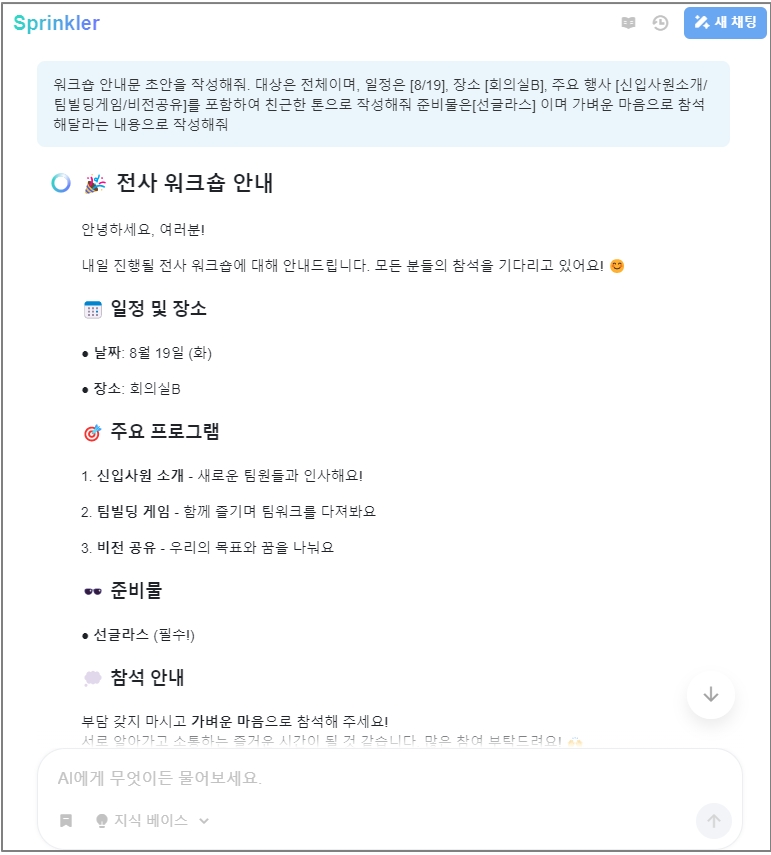Screen dimensions: 771x855
Task: Send the message with the arrow button
Action: 713,822
